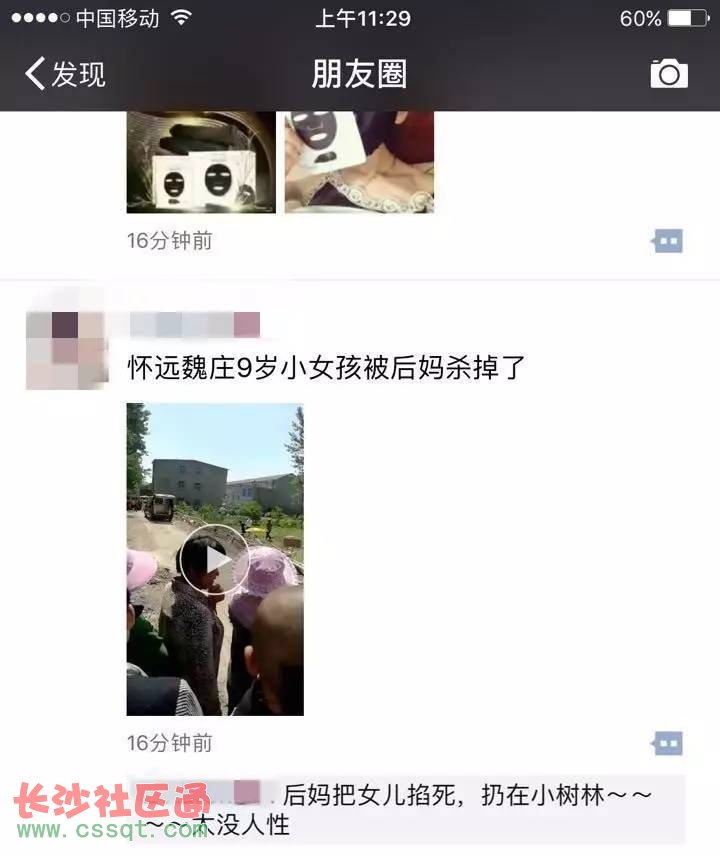This screenshot has height=855, width=720.
Task: Go back to 发现
Action: tap(65, 74)
